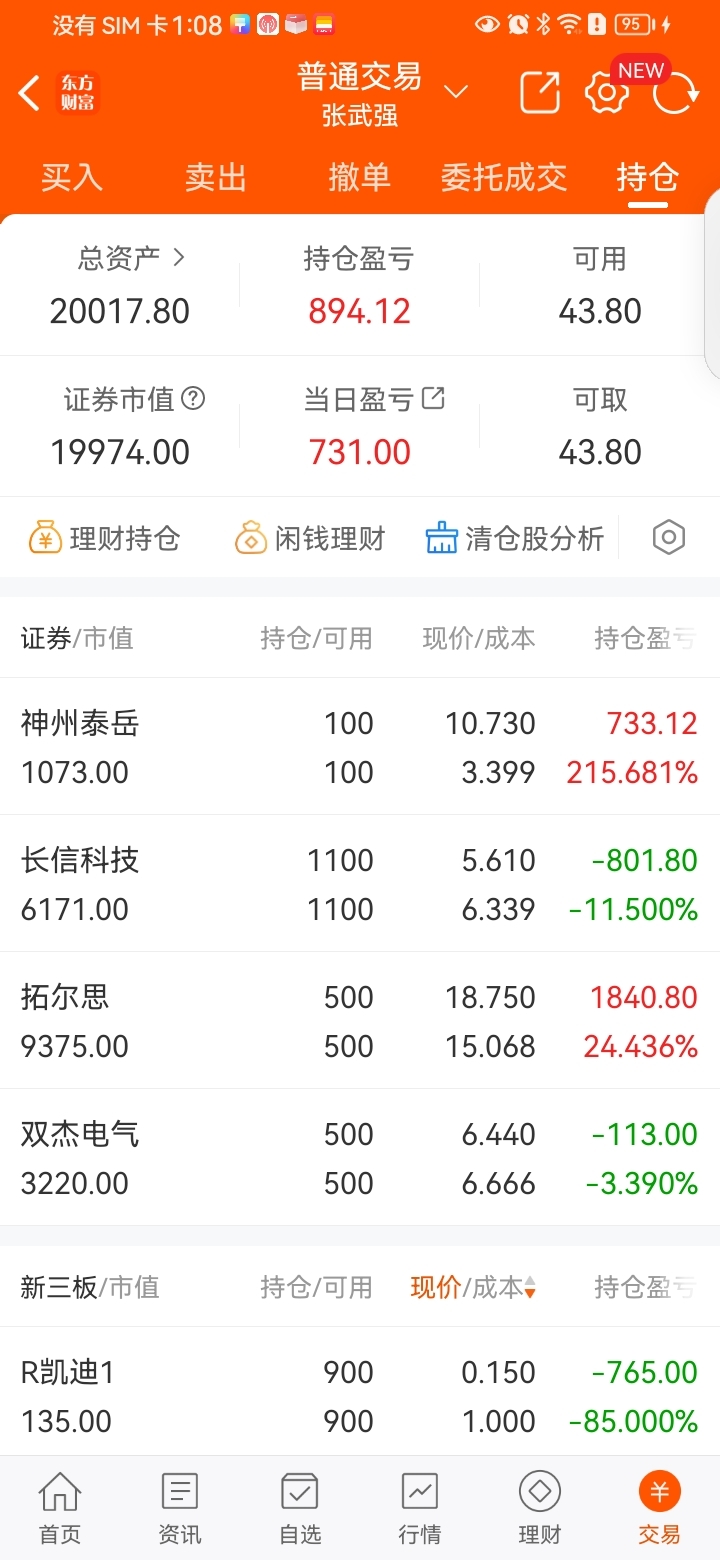Open 理财持仓 wealth holdings
The height and width of the screenshot is (1560, 720).
[x=104, y=537]
